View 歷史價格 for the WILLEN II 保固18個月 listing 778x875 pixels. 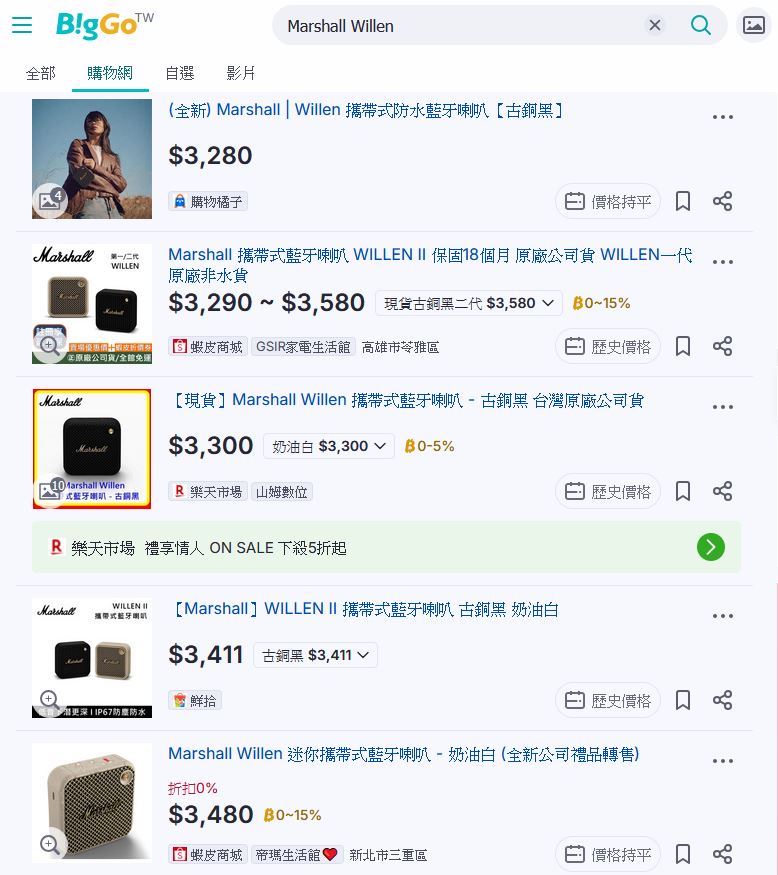click(608, 346)
